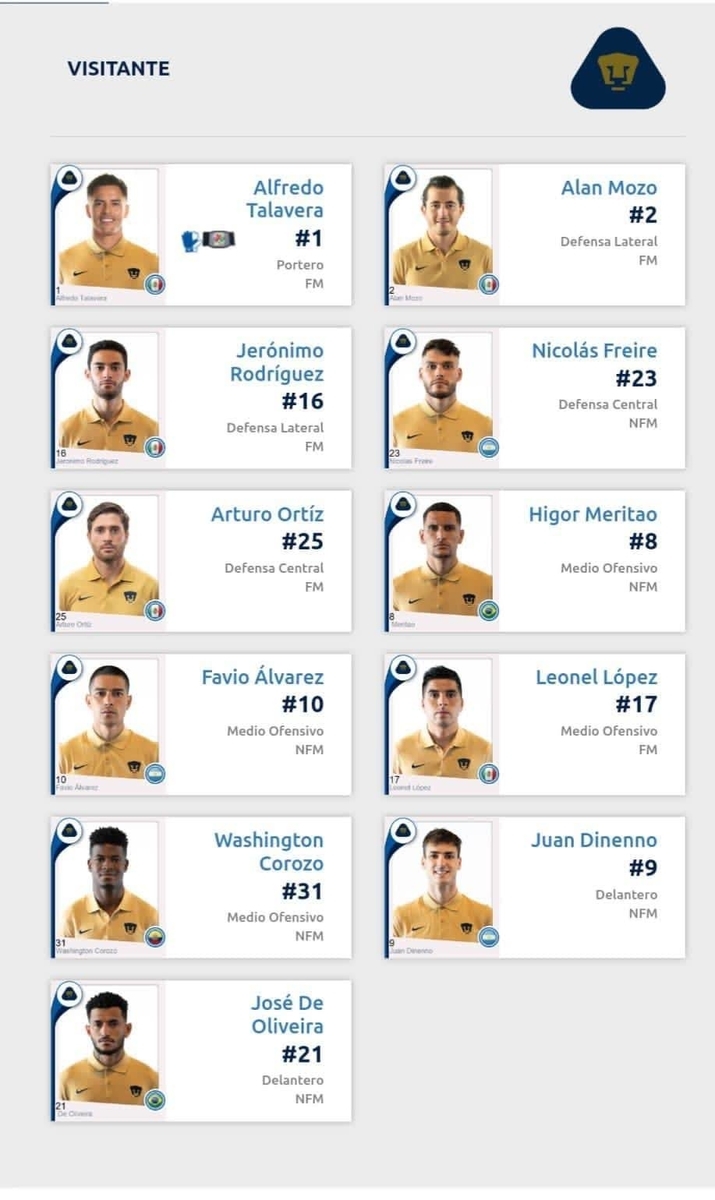715x1200 pixels.
Task: Open José De Oliveira's player card
Action: (x=201, y=1050)
